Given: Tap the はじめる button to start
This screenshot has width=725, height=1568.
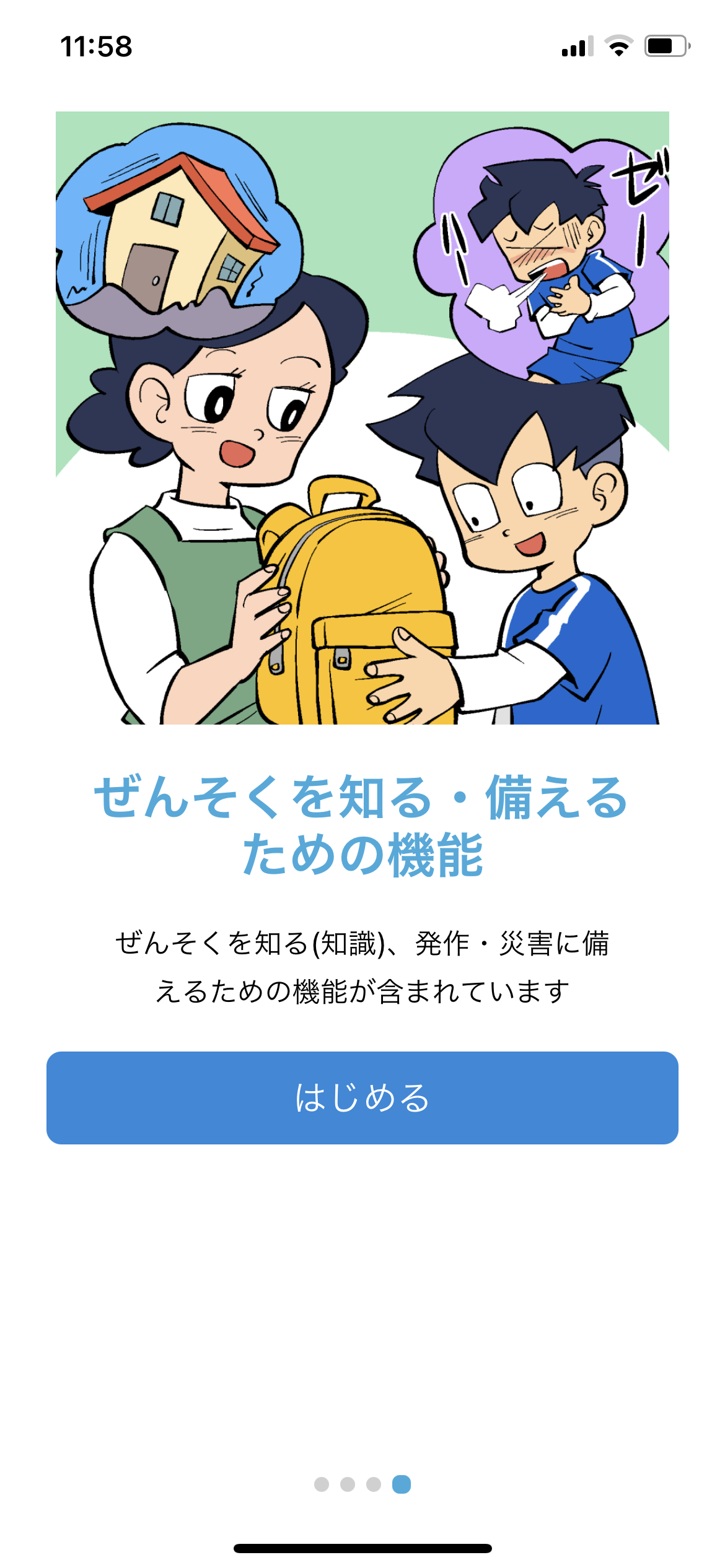Looking at the screenshot, I should click(362, 1097).
